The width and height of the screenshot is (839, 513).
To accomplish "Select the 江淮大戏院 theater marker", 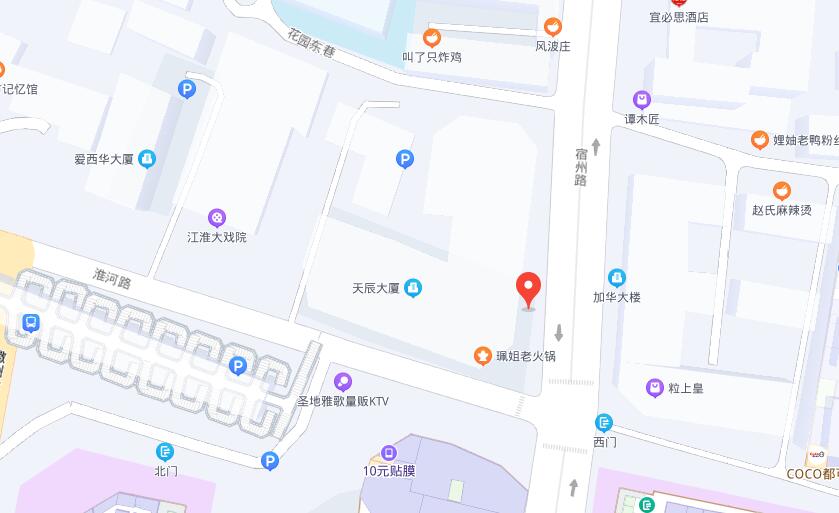I will [217, 217].
